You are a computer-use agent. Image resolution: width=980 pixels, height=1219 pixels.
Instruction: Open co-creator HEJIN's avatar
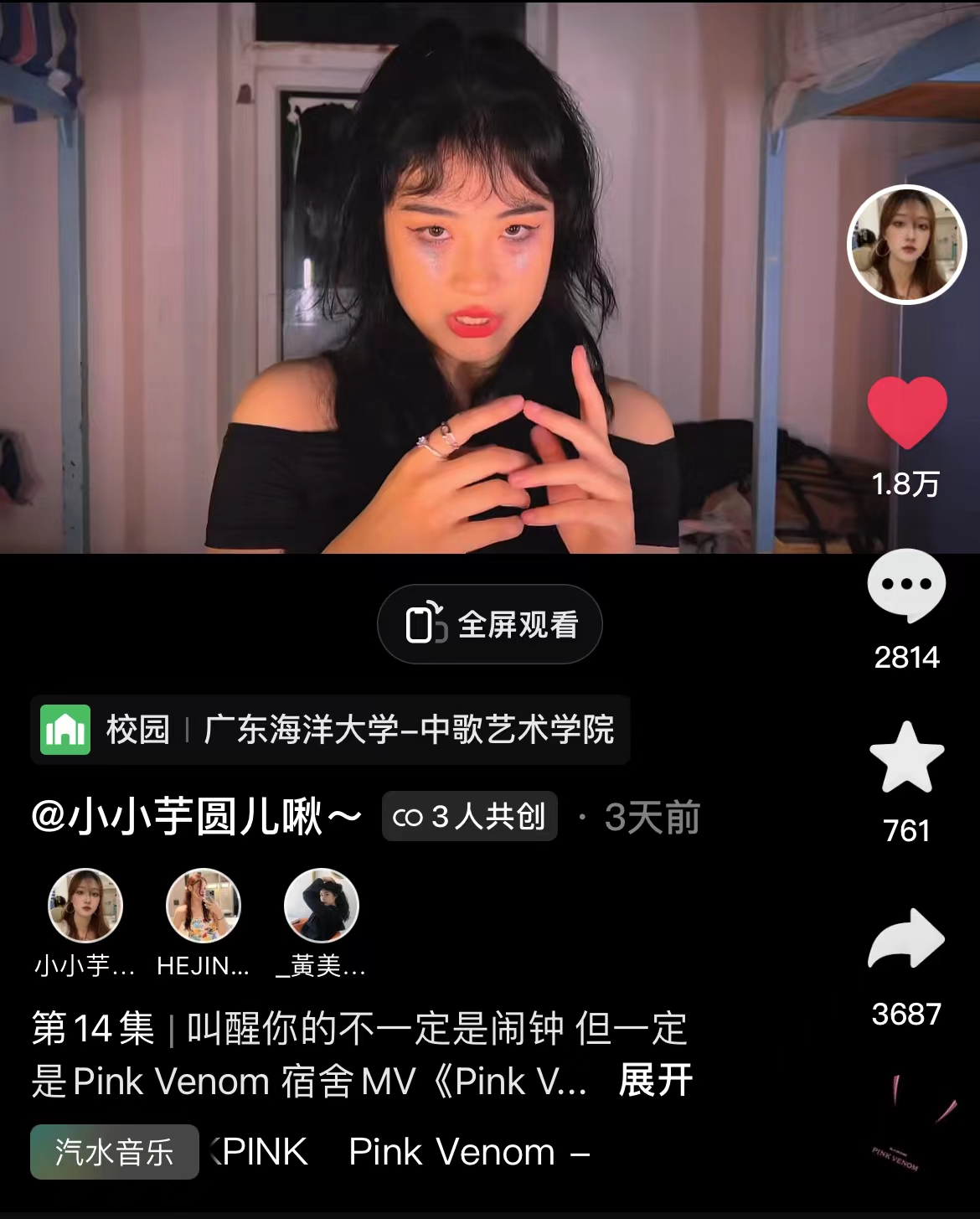click(x=204, y=907)
